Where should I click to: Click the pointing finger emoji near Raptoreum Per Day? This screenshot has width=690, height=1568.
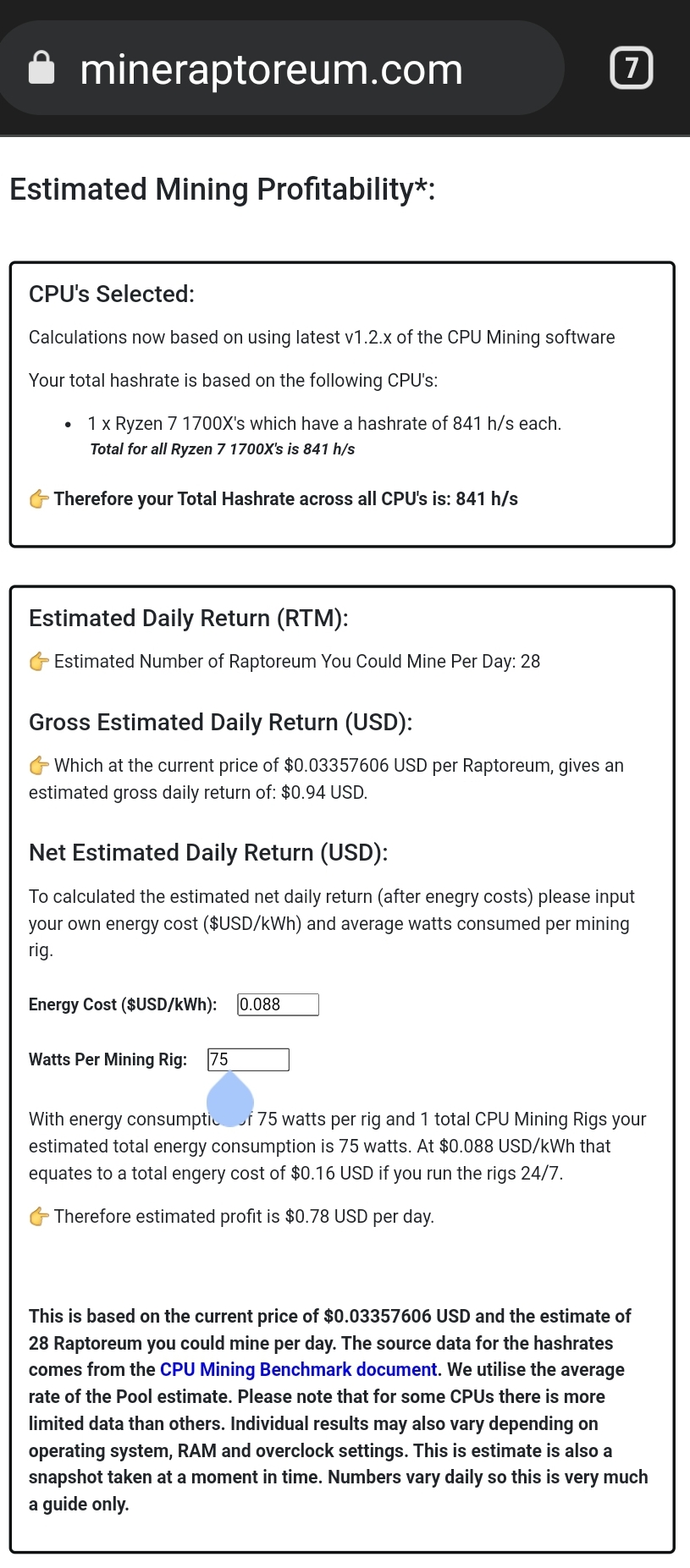pos(39,662)
